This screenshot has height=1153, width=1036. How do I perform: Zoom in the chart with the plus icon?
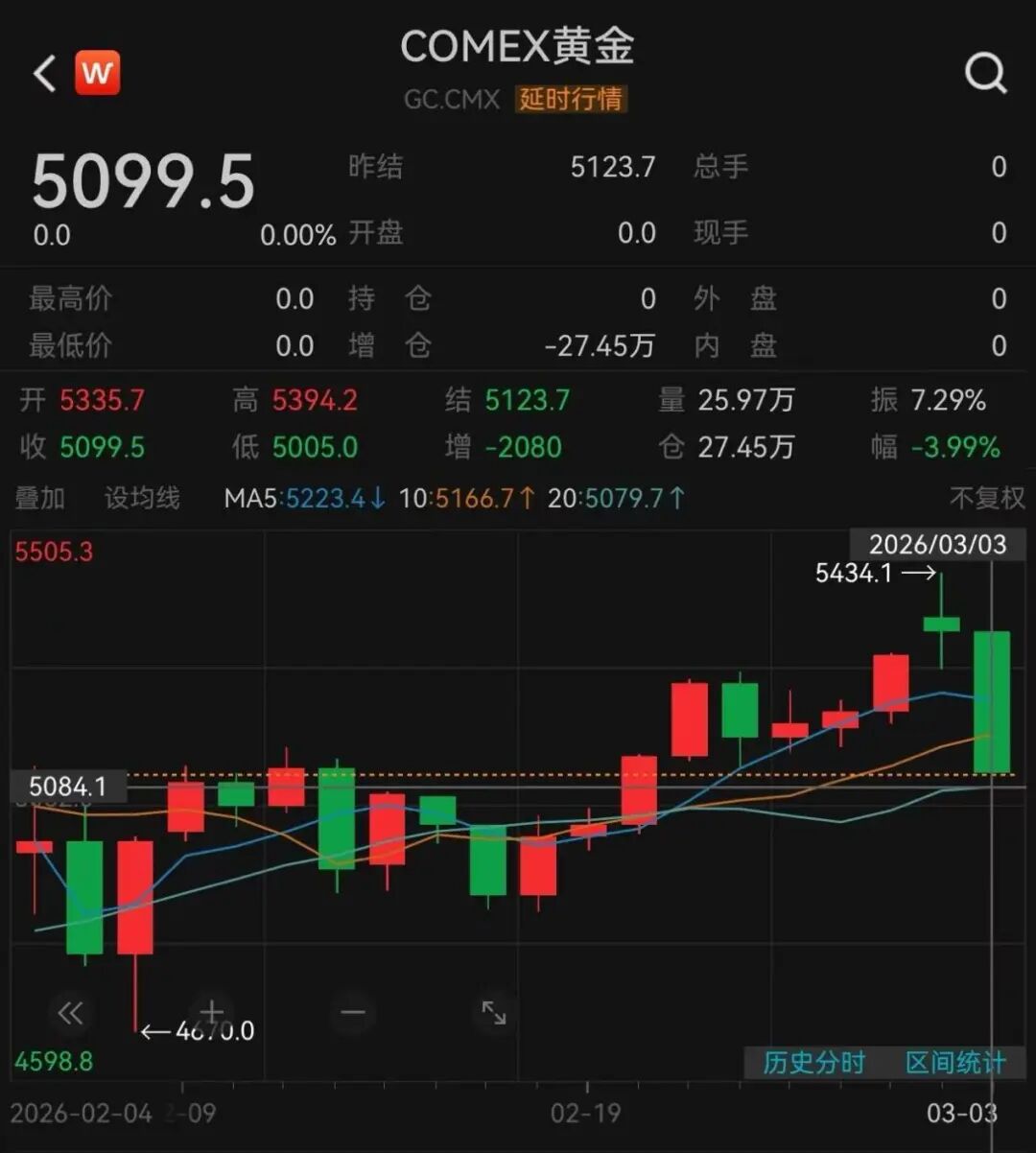(212, 1012)
